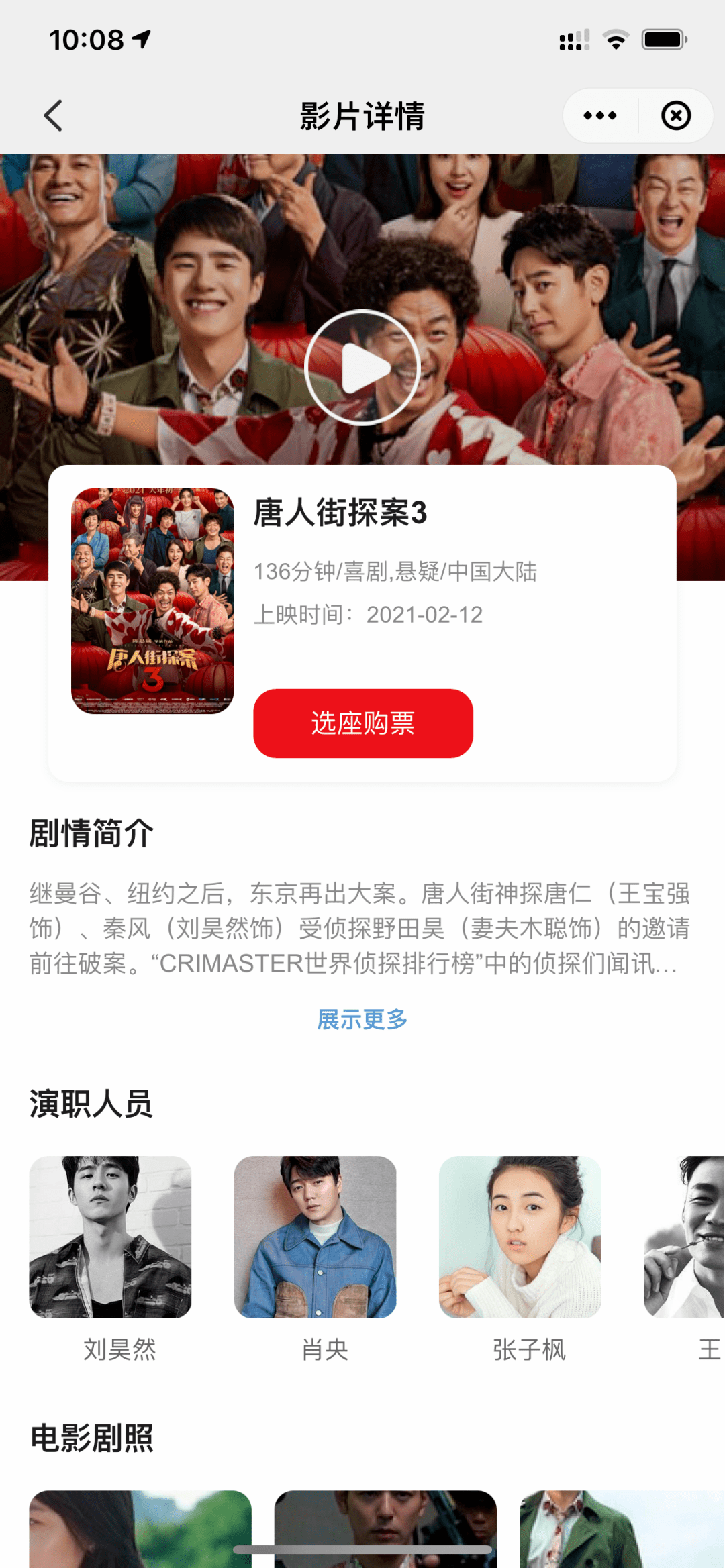The width and height of the screenshot is (725, 1568).
Task: Go back from the 影片详情 page
Action: click(x=53, y=116)
